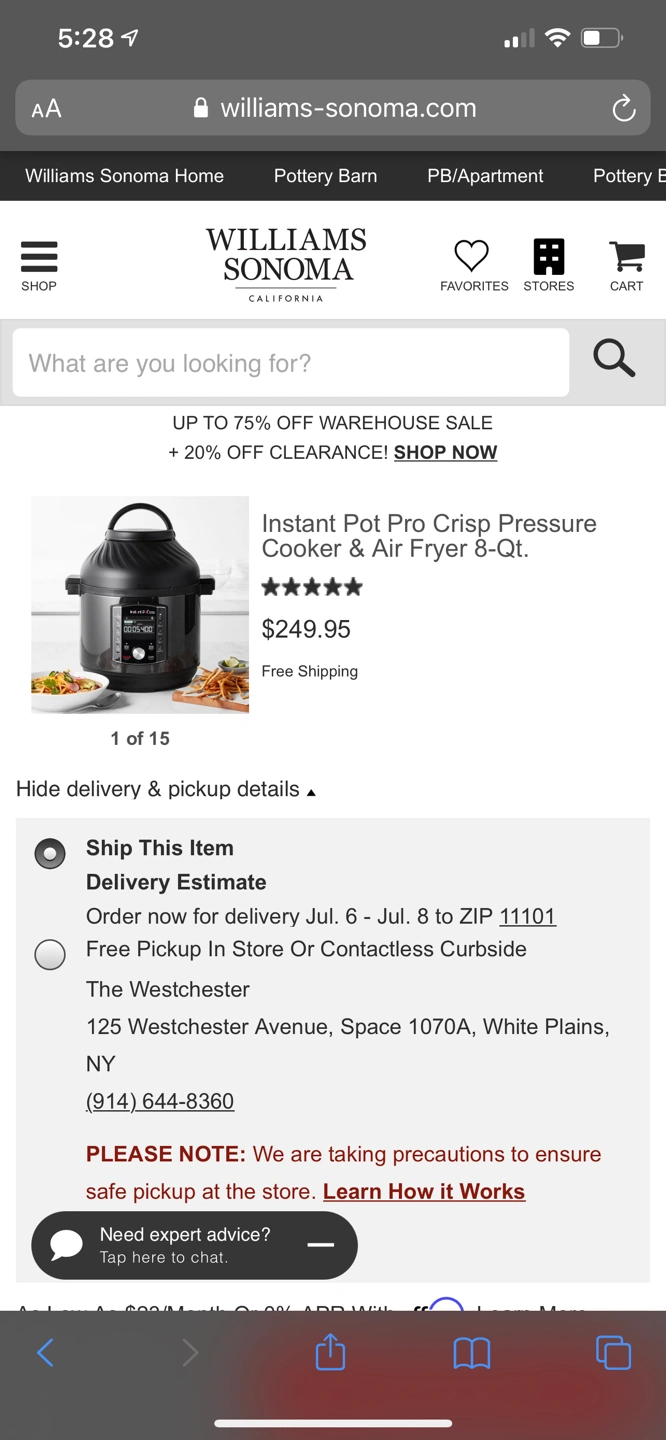Open the Instant Pot product image
Screen dimensions: 666x1440
point(140,604)
